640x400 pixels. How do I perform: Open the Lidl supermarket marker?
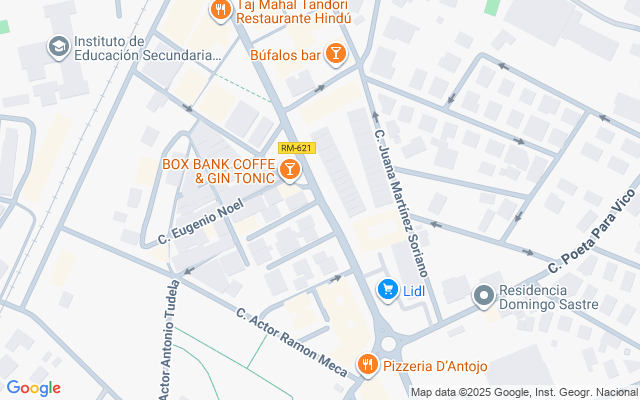click(387, 290)
